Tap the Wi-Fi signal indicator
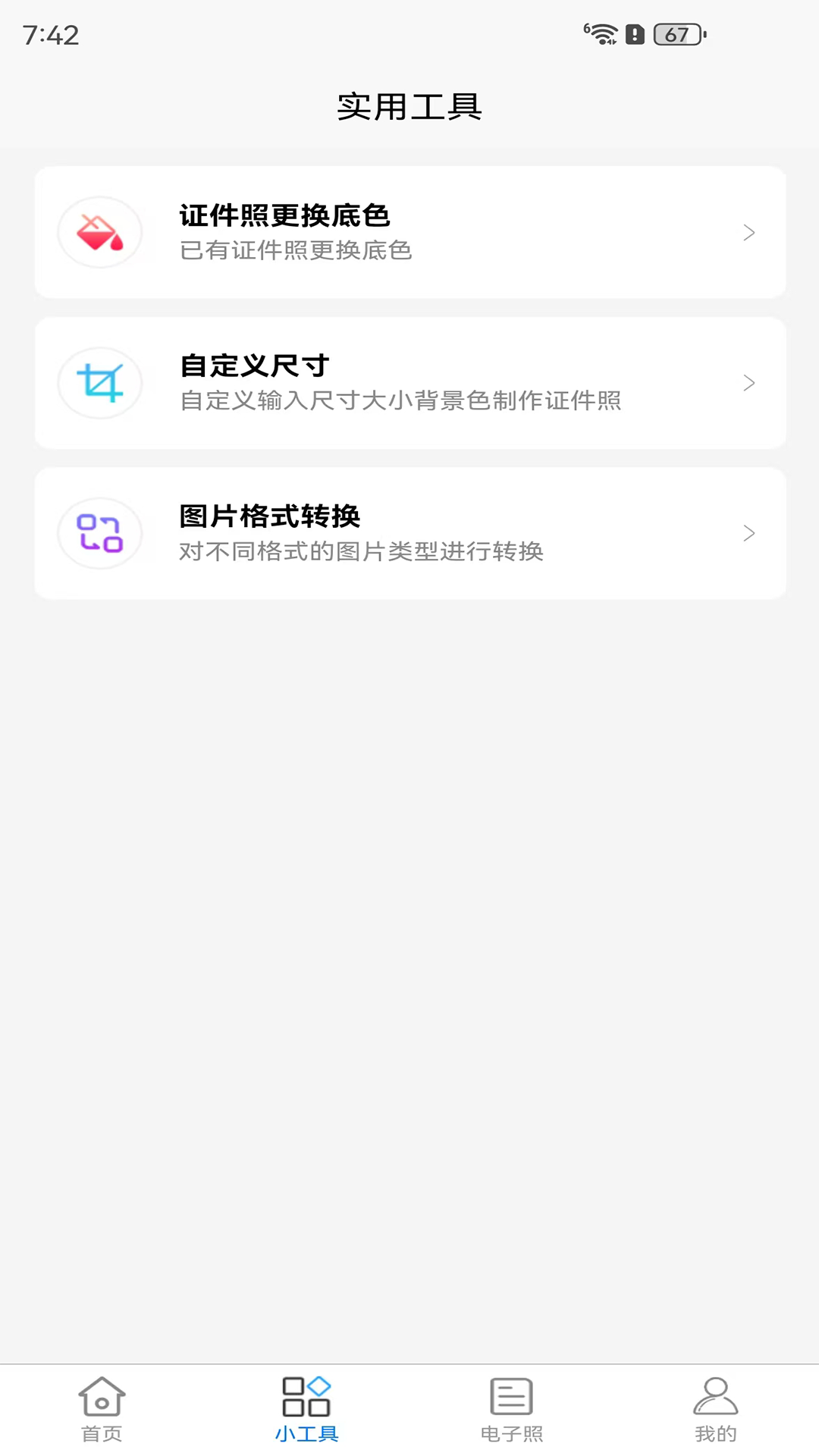Viewport: 819px width, 1456px height. (603, 34)
